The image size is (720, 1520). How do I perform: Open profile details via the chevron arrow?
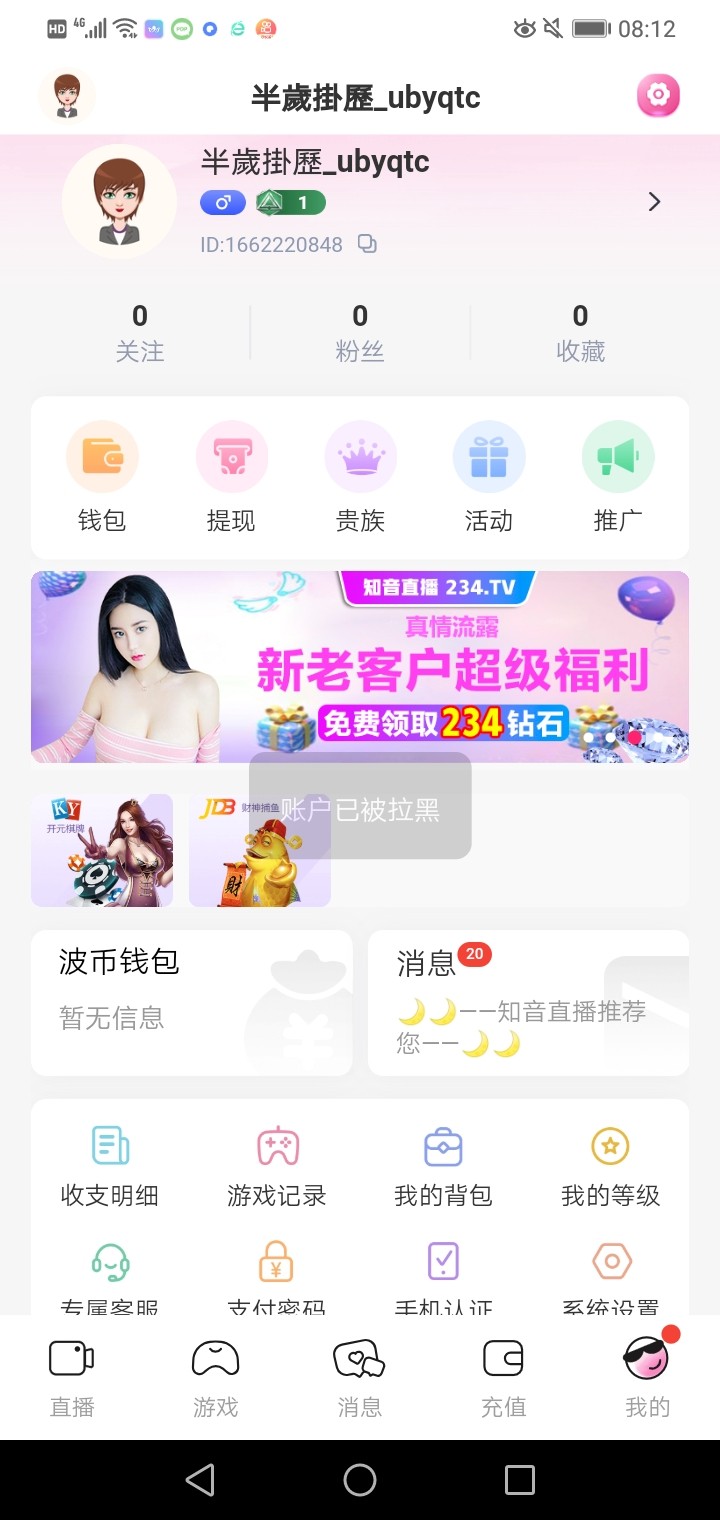pyautogui.click(x=654, y=202)
